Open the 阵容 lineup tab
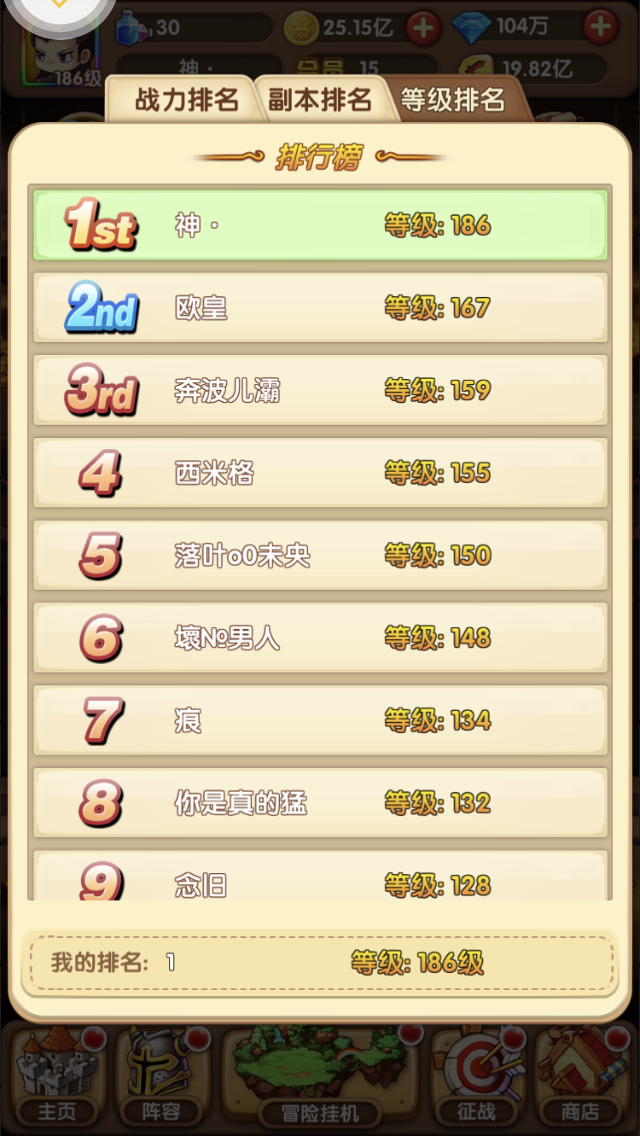 point(161,1077)
